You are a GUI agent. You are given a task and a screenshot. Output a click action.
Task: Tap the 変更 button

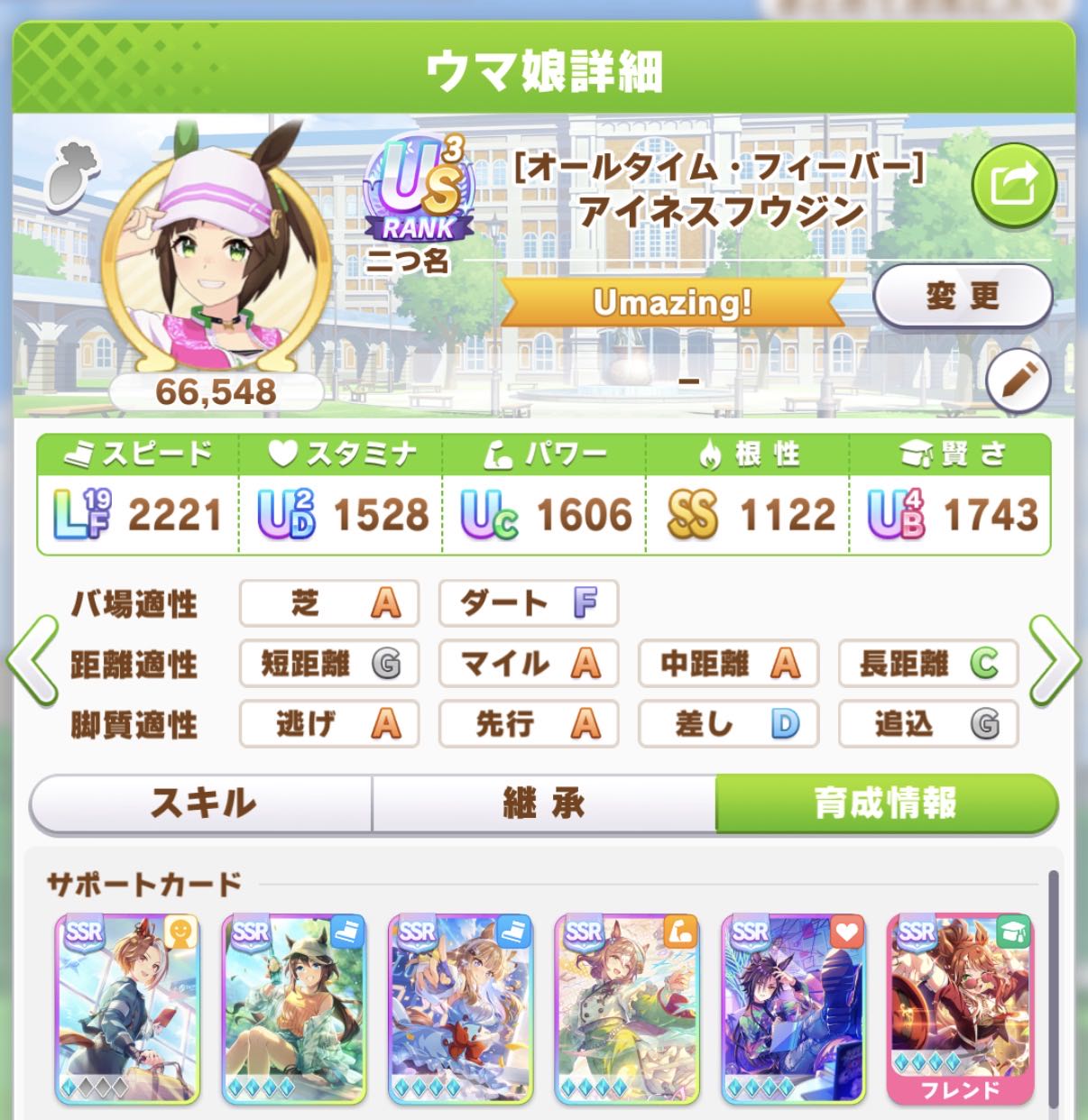(x=963, y=296)
